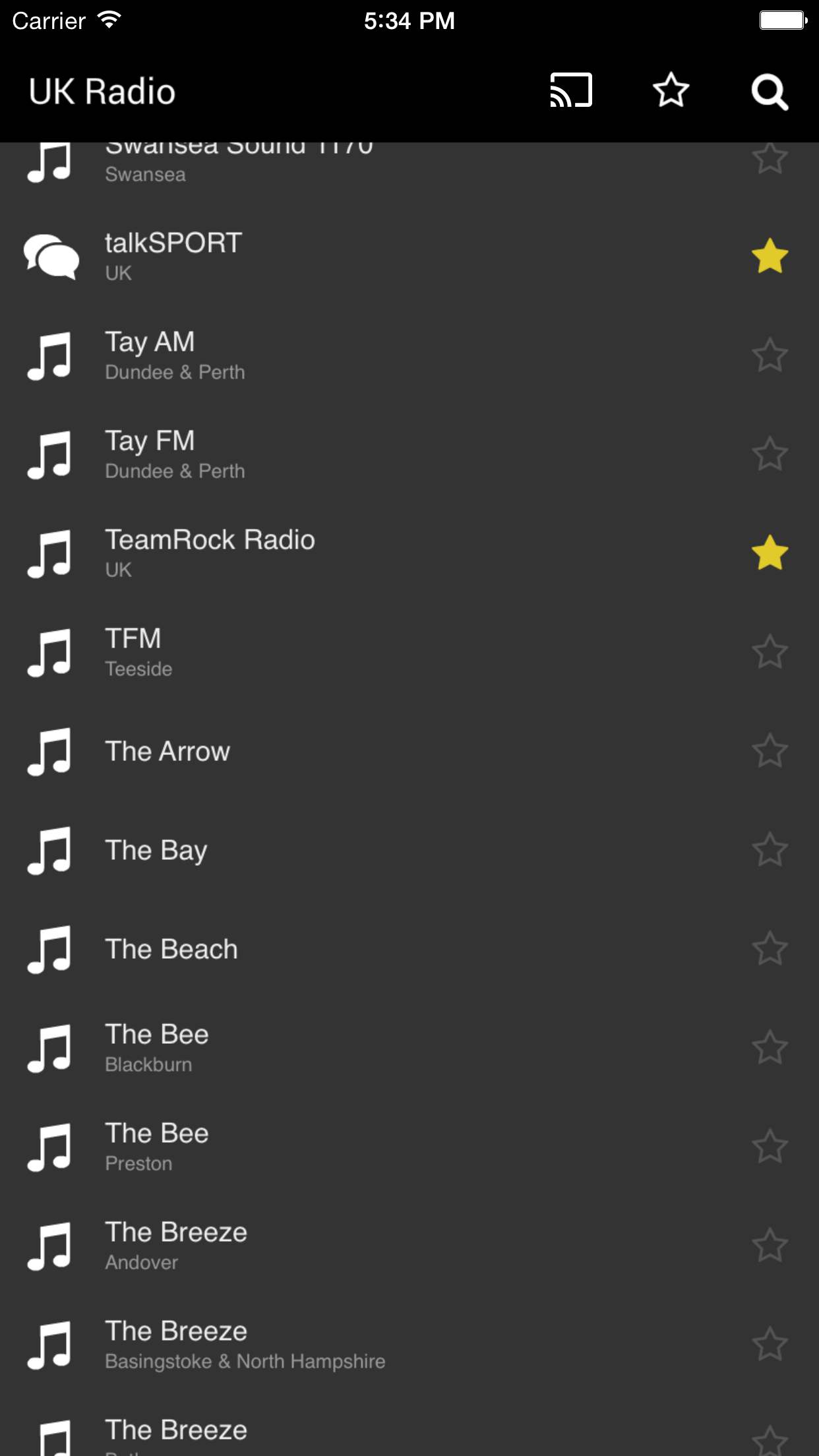Open TFM Teeside station
The image size is (819, 1456).
(409, 652)
